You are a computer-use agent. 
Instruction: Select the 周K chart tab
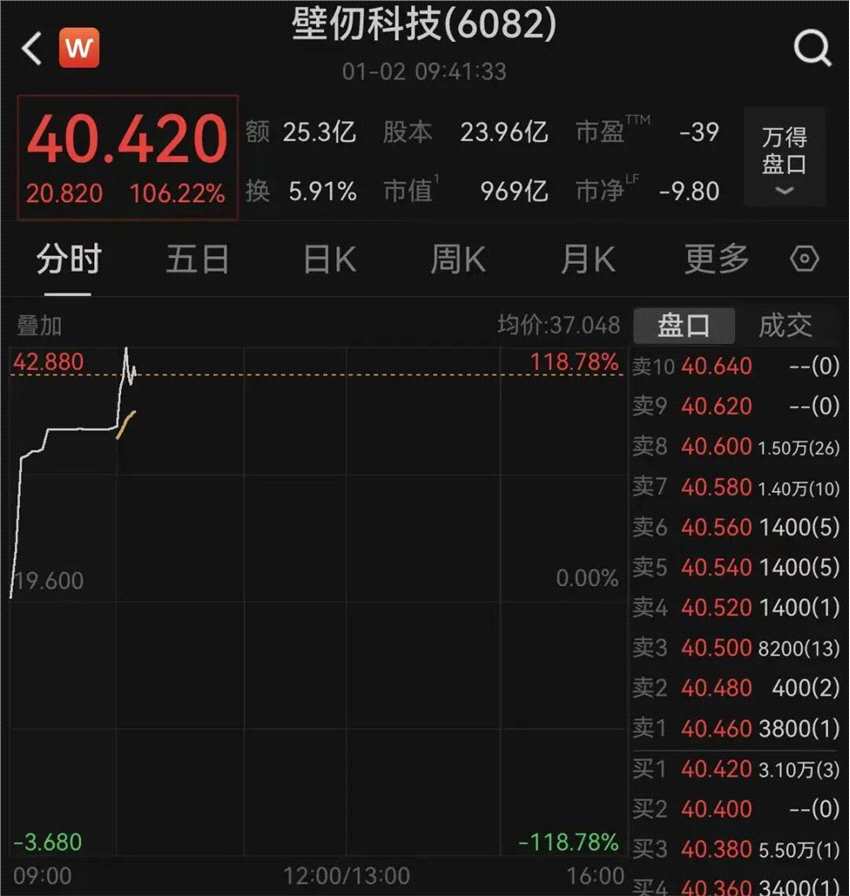[458, 260]
